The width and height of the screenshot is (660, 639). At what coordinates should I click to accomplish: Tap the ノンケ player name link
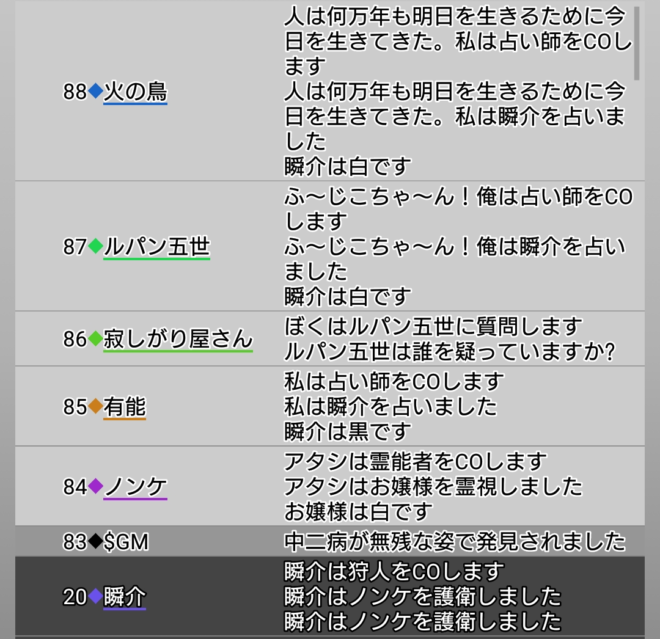pos(135,487)
